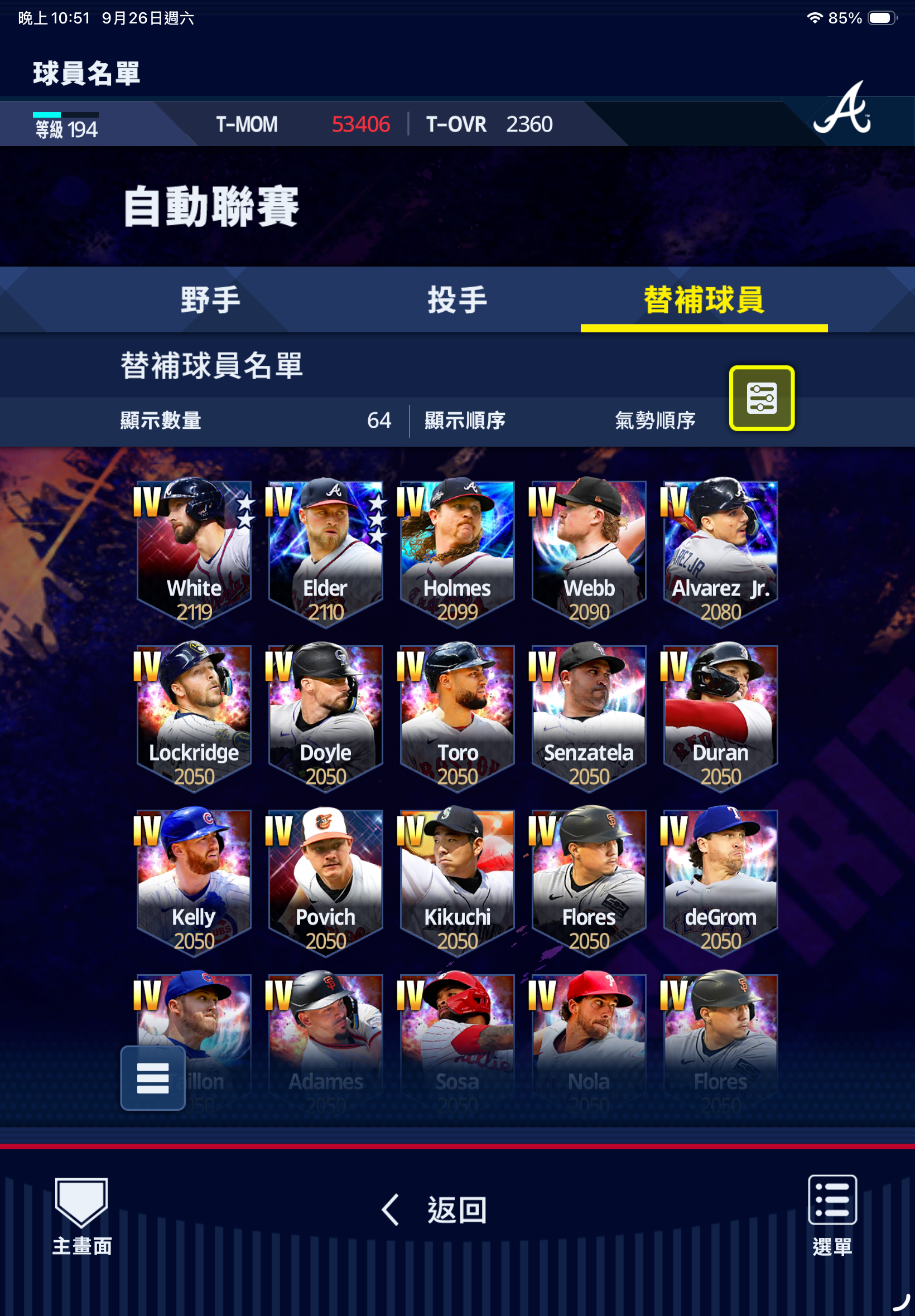Open the Elder 2110 player card
The width and height of the screenshot is (915, 1316).
(x=326, y=551)
